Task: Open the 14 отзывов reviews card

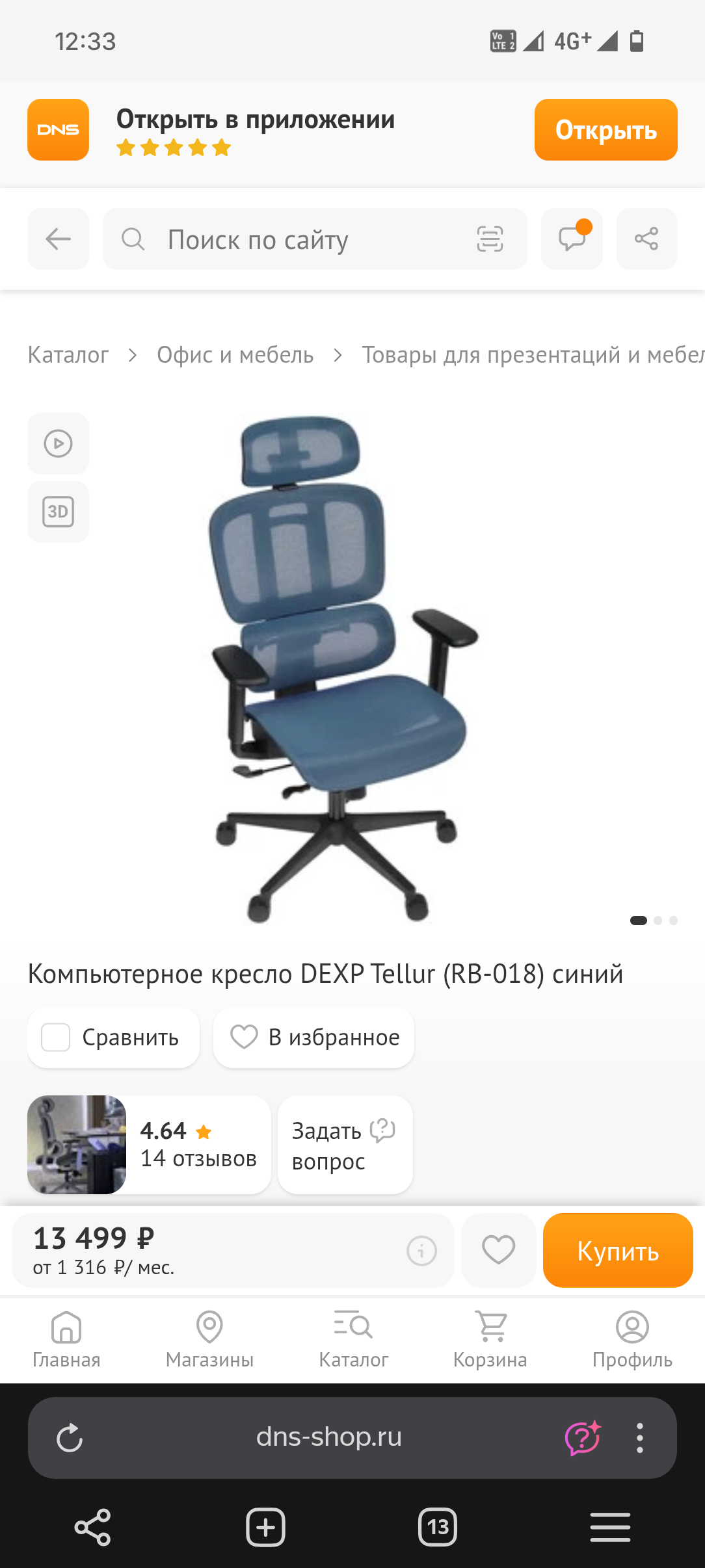Action: pyautogui.click(x=149, y=1145)
